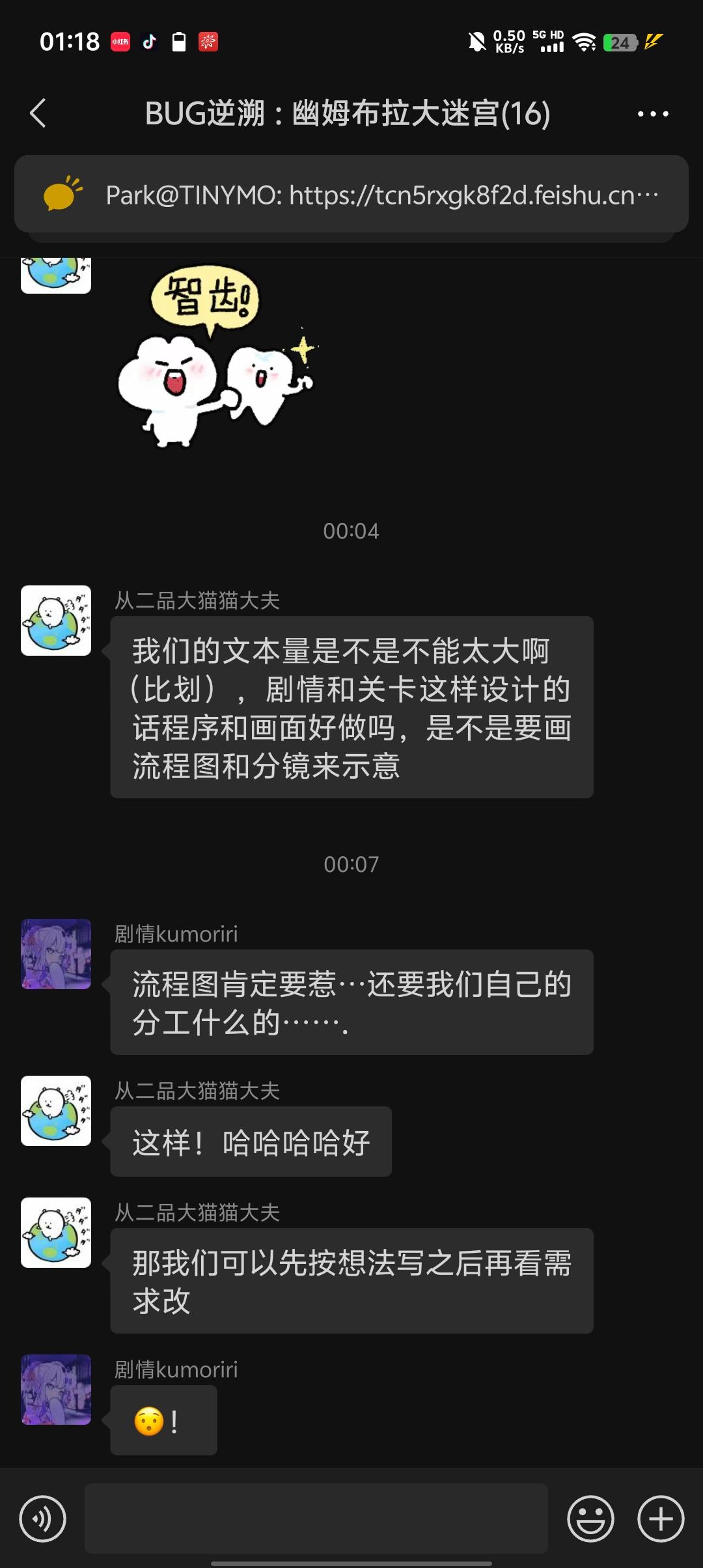The width and height of the screenshot is (703, 1568).
Task: Tap the Douyin icon in the status bar
Action: point(151,42)
